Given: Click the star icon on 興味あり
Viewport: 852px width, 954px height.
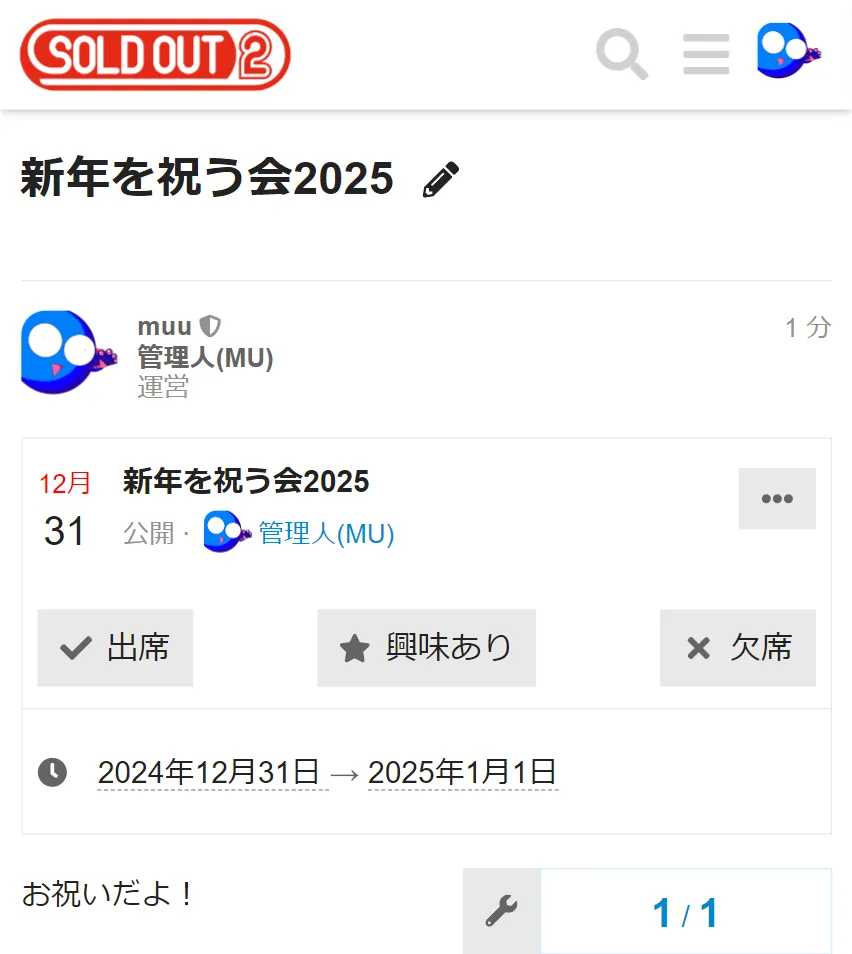Looking at the screenshot, I should point(356,647).
